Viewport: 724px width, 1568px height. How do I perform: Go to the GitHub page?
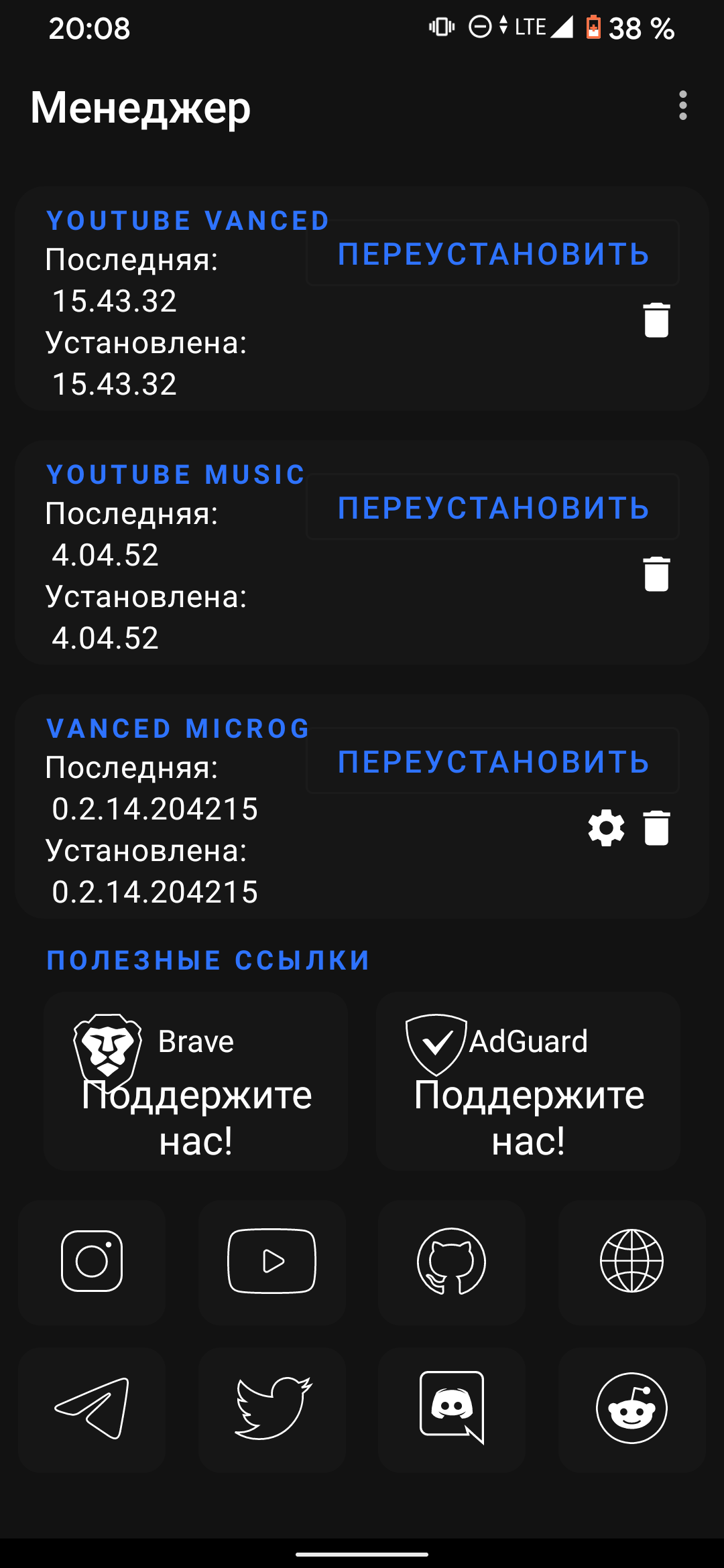(451, 1261)
